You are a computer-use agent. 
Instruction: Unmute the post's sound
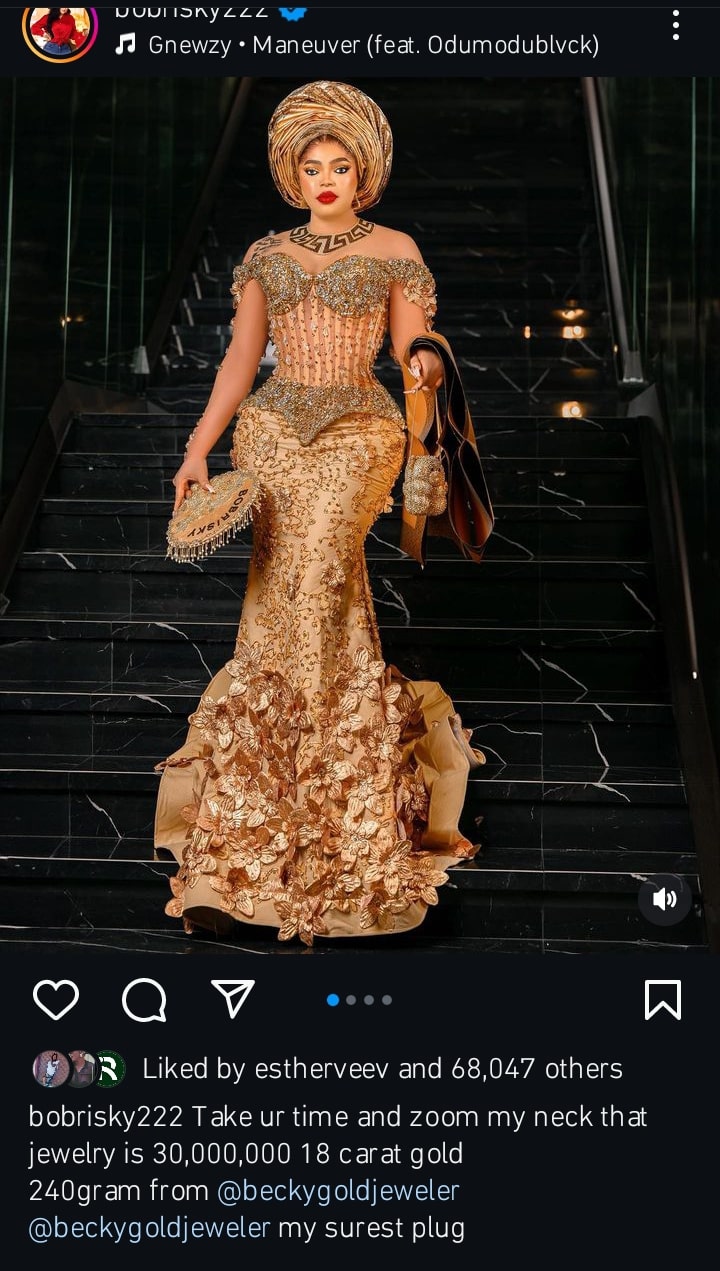[665, 899]
